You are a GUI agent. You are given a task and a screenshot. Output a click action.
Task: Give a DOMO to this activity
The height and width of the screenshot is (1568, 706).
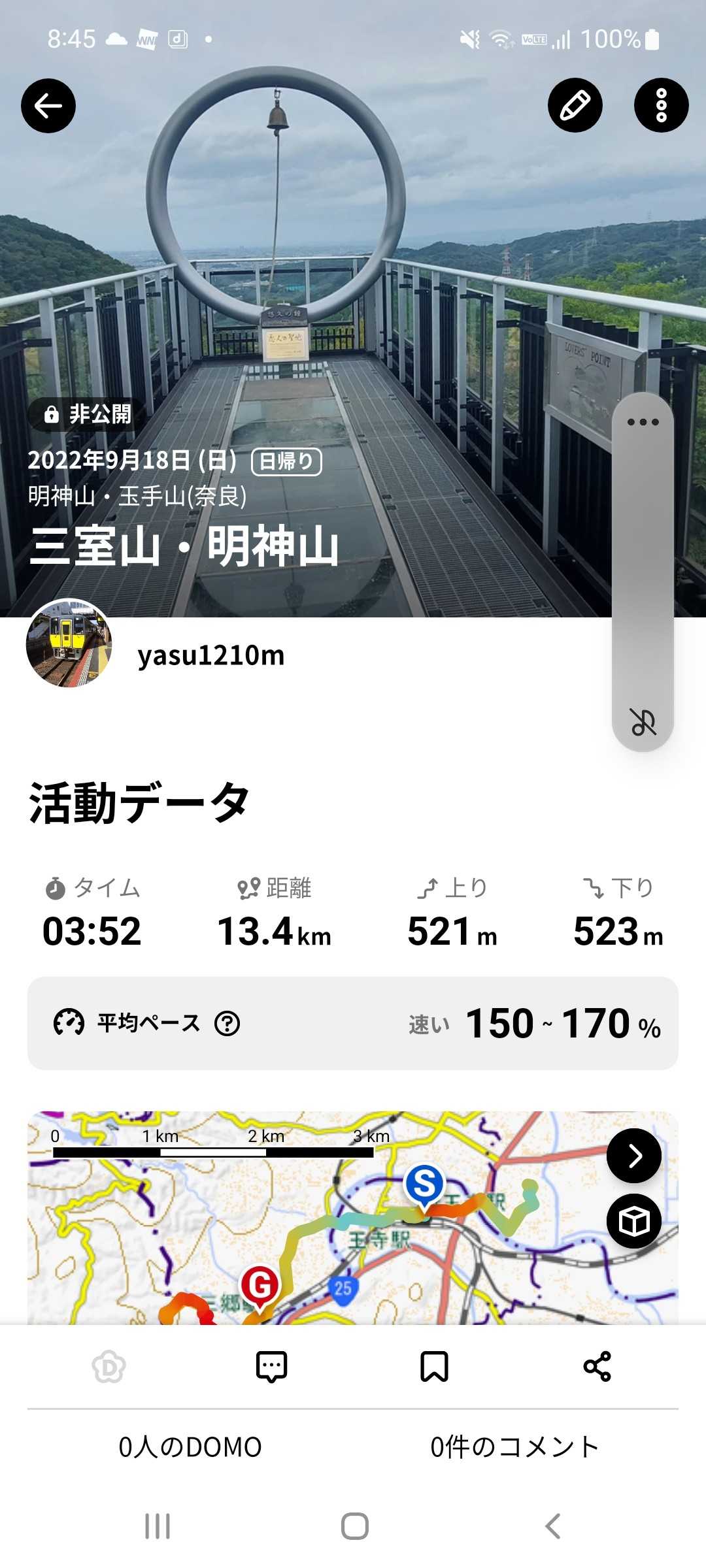click(109, 1367)
